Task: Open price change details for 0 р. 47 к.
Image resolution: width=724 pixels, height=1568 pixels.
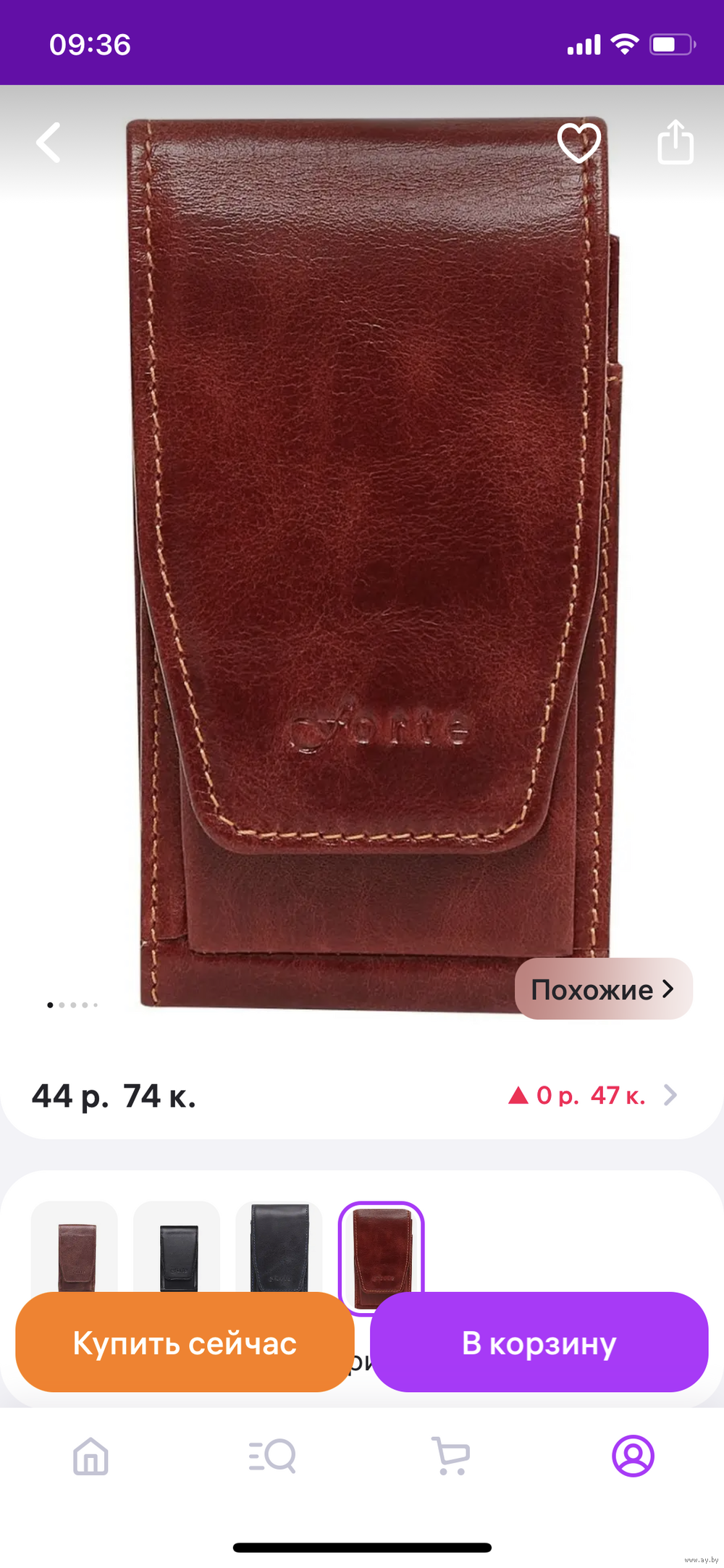Action: (x=593, y=1095)
